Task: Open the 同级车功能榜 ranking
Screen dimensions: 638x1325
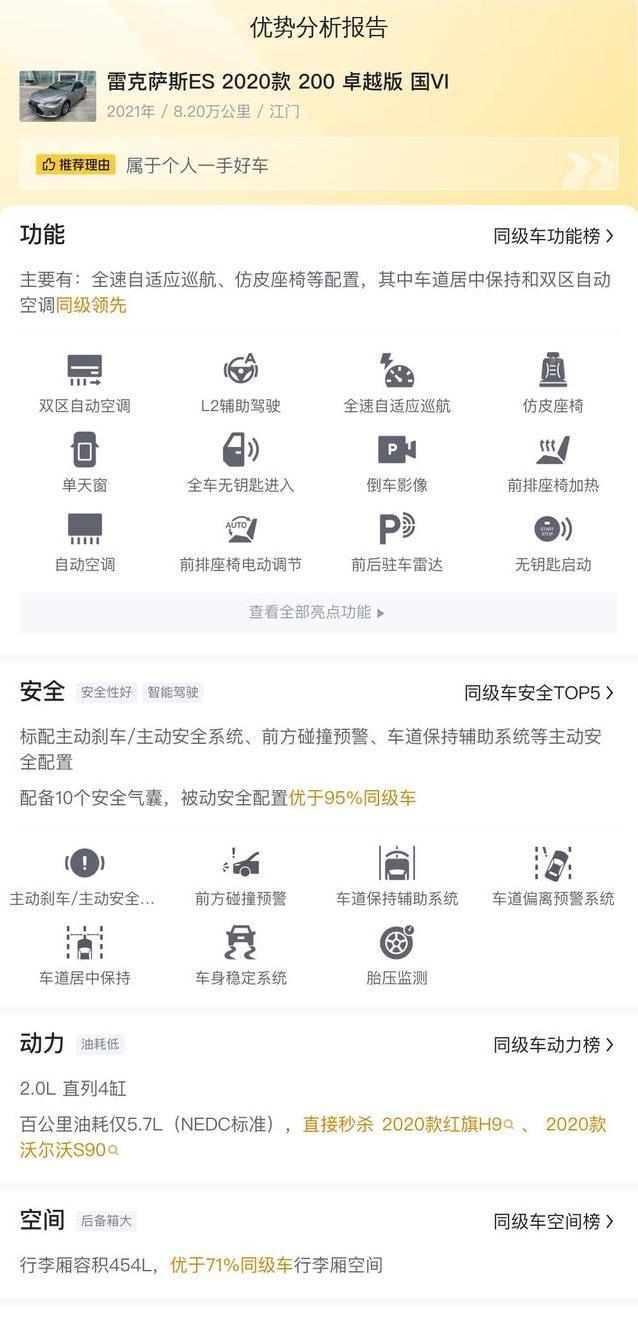Action: click(553, 236)
